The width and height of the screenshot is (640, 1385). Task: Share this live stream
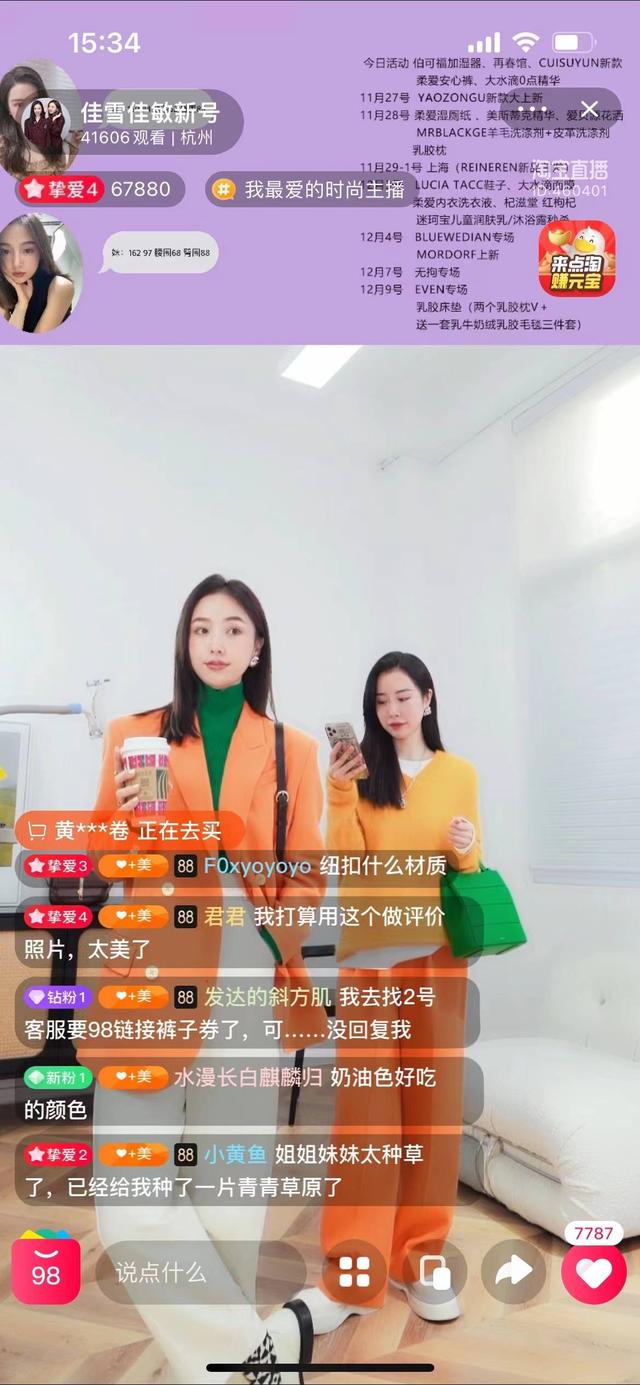coord(513,1272)
